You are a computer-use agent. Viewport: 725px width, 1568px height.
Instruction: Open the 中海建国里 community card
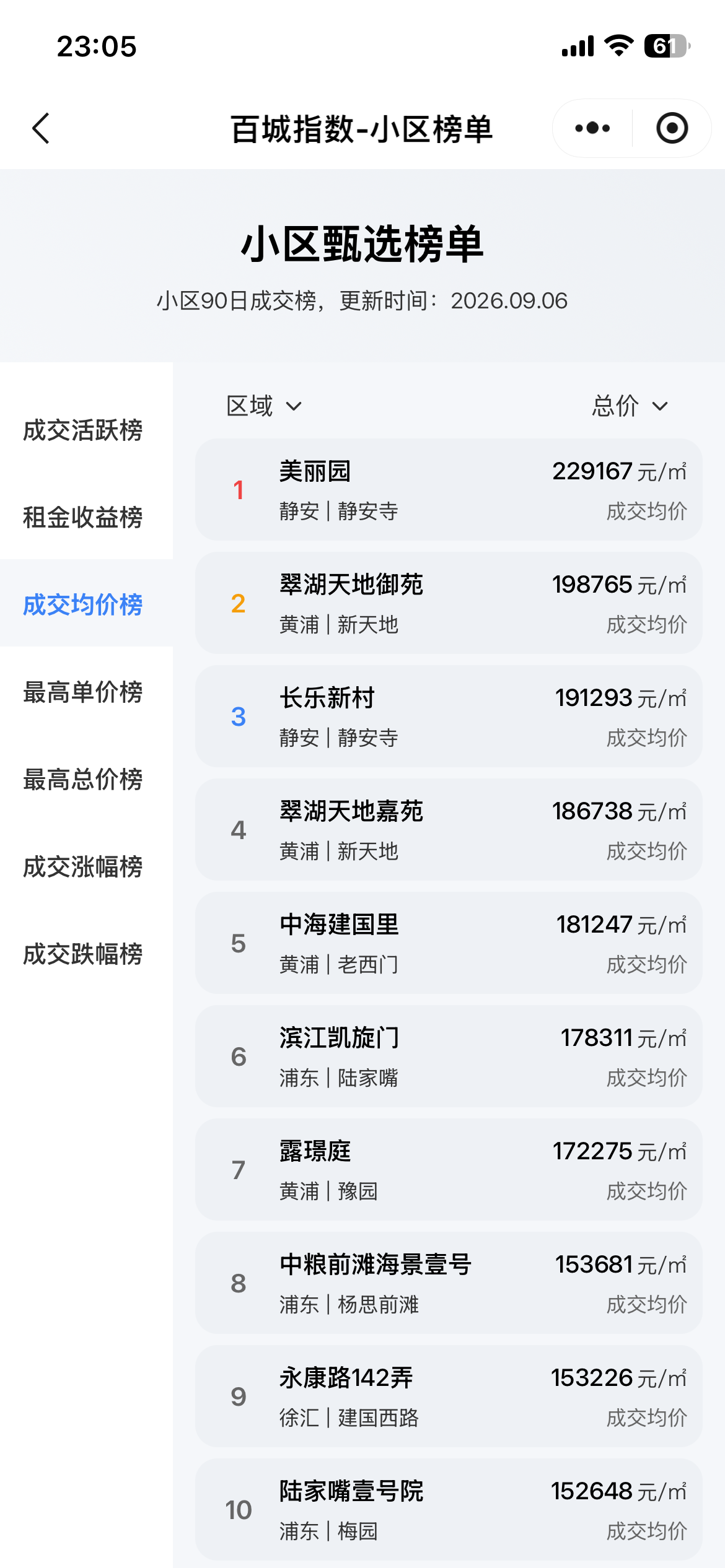pyautogui.click(x=449, y=943)
